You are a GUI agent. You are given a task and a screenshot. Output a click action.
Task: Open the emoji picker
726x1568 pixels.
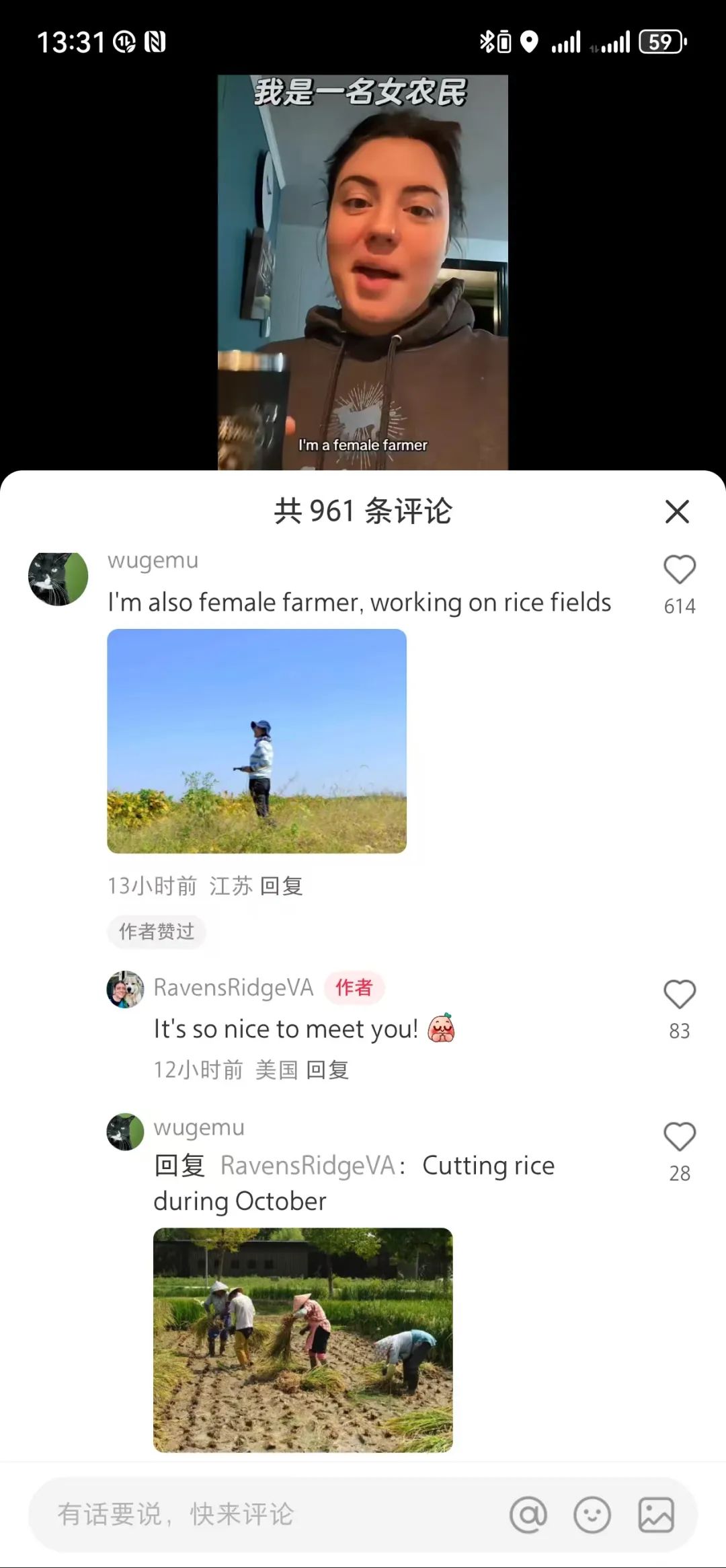tap(592, 1515)
